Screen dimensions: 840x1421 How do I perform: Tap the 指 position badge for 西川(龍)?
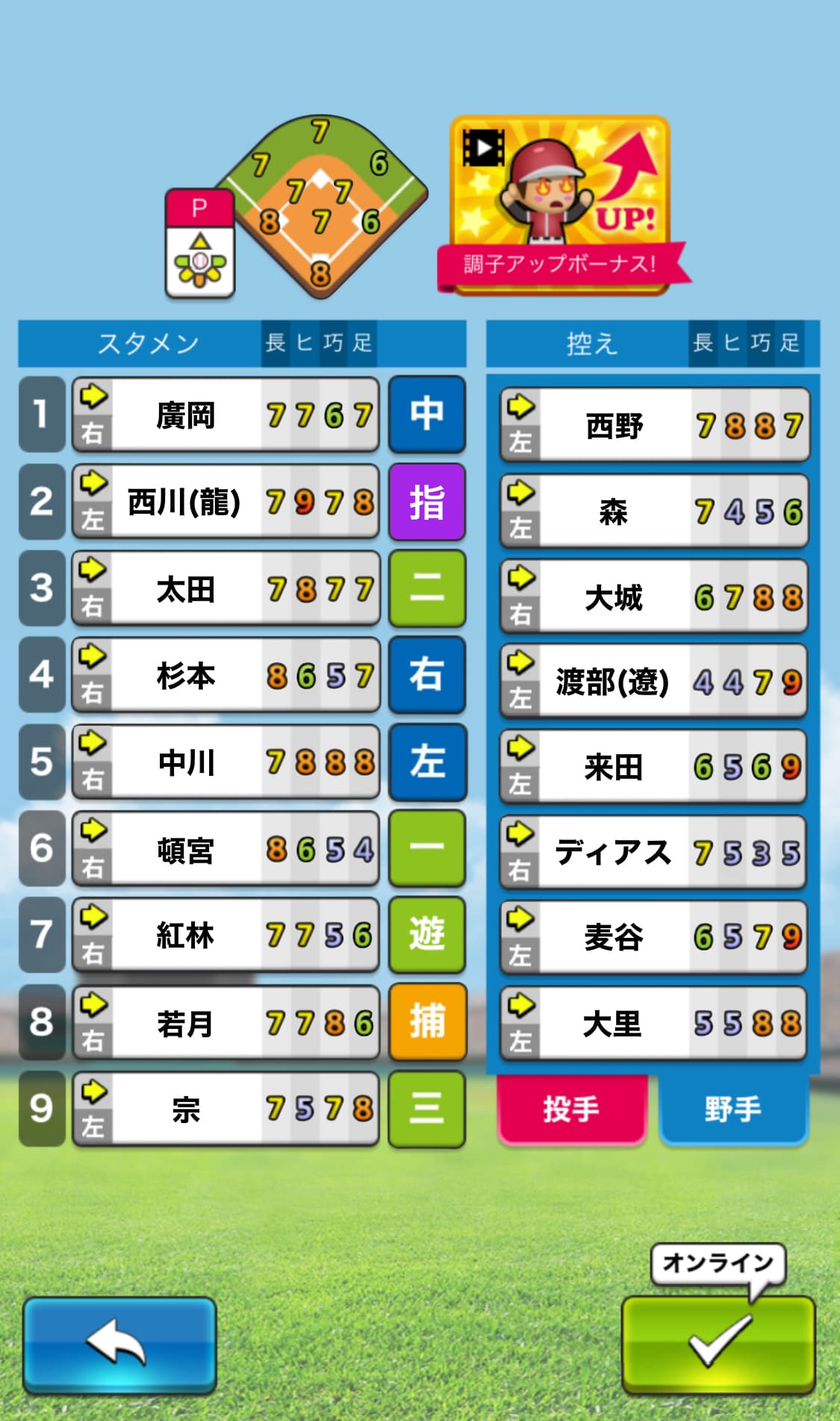pos(427,502)
